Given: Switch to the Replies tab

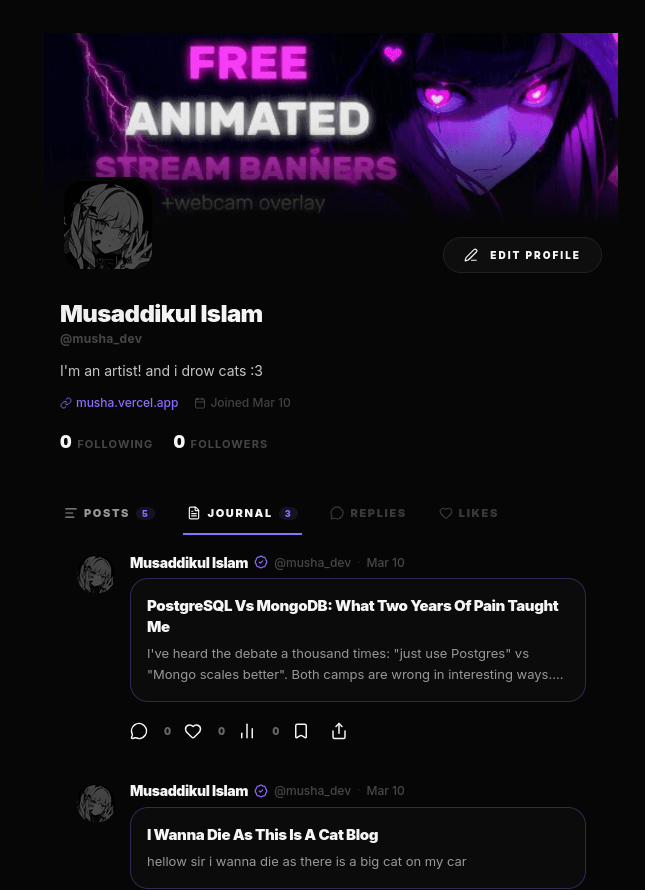Looking at the screenshot, I should point(367,513).
